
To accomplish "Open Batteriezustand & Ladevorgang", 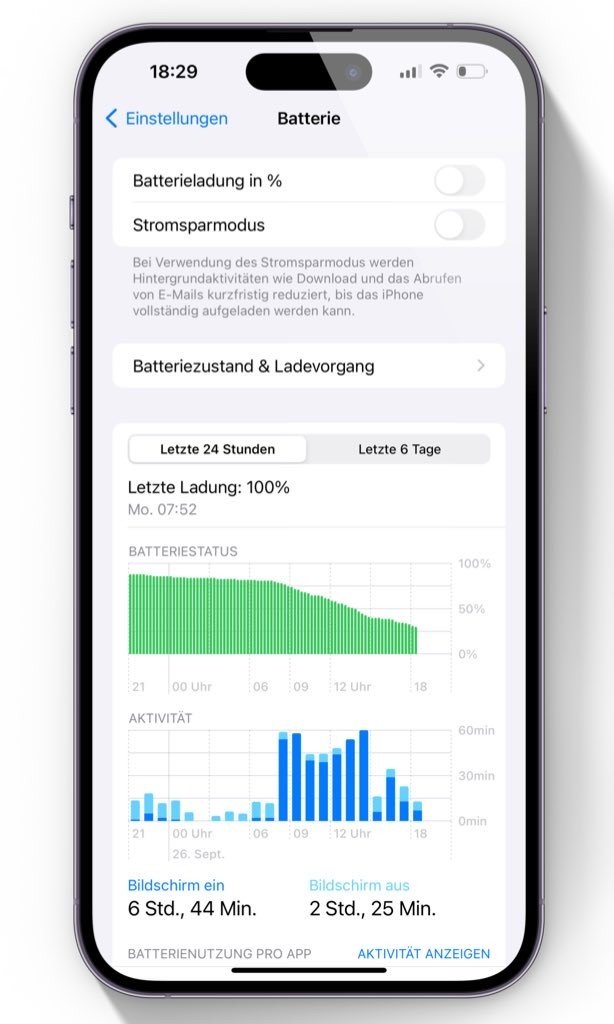I will [x=308, y=366].
